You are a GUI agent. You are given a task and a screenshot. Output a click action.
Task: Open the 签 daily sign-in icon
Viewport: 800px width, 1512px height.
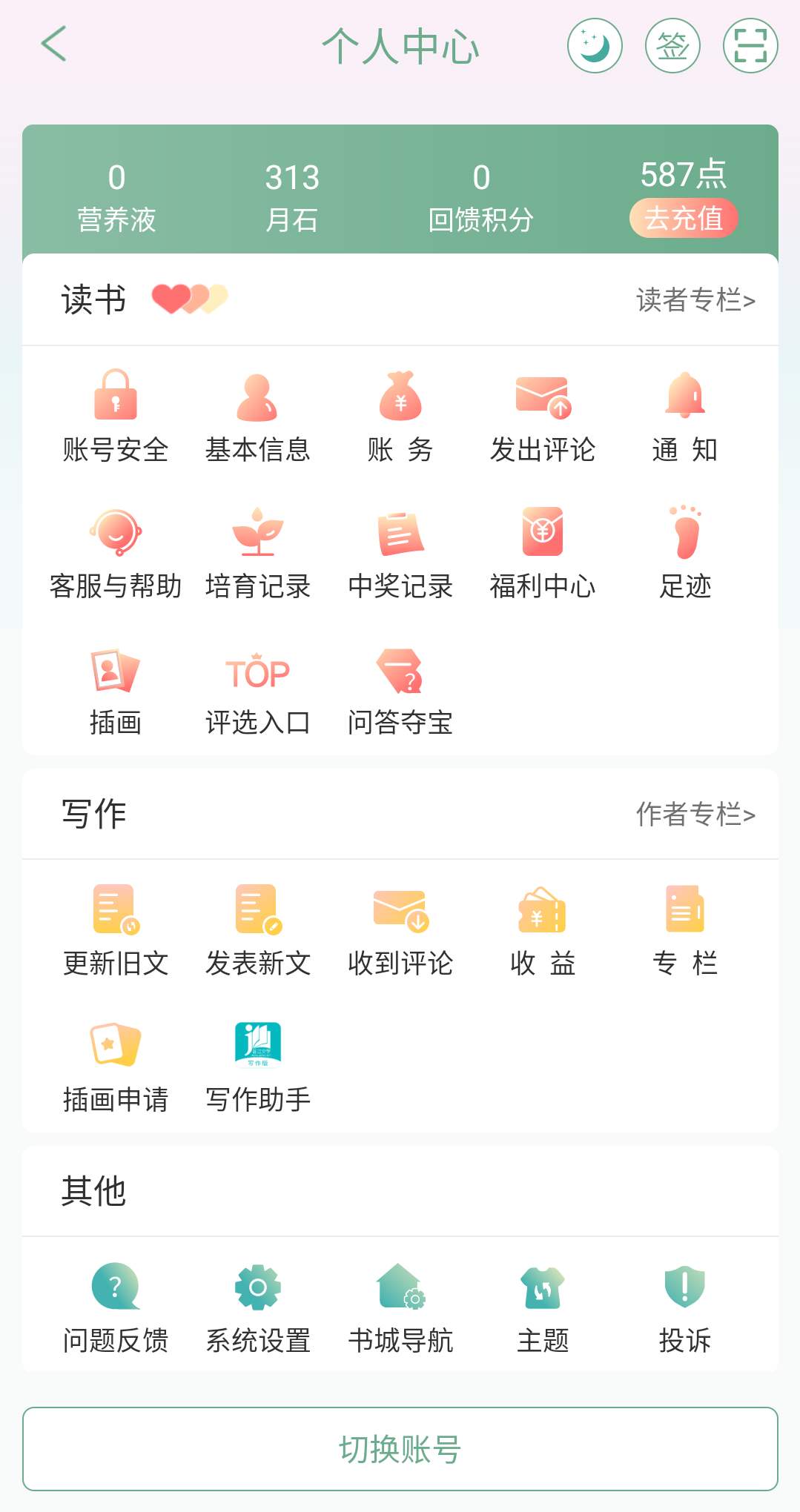pos(672,46)
